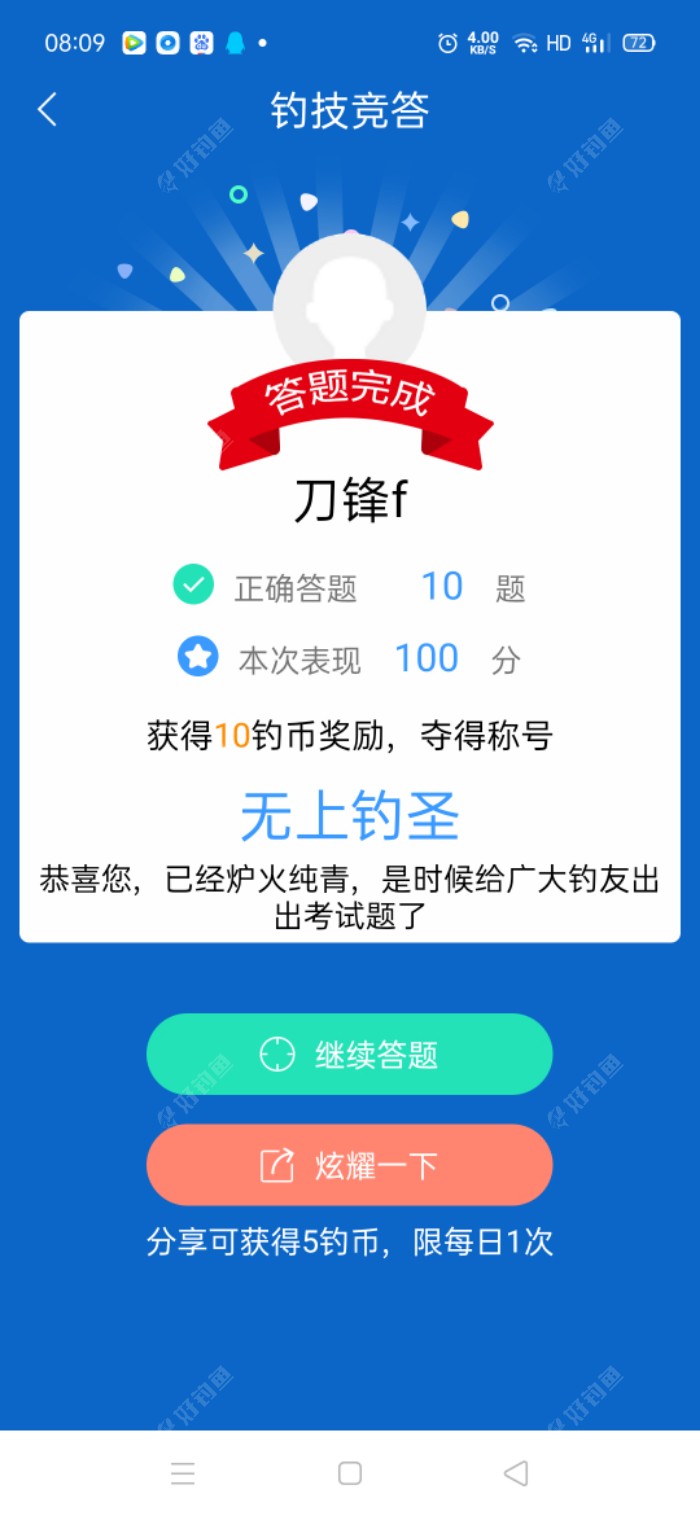Share results with 炫耀一下
Image resolution: width=700 pixels, height=1516 pixels.
[349, 1165]
